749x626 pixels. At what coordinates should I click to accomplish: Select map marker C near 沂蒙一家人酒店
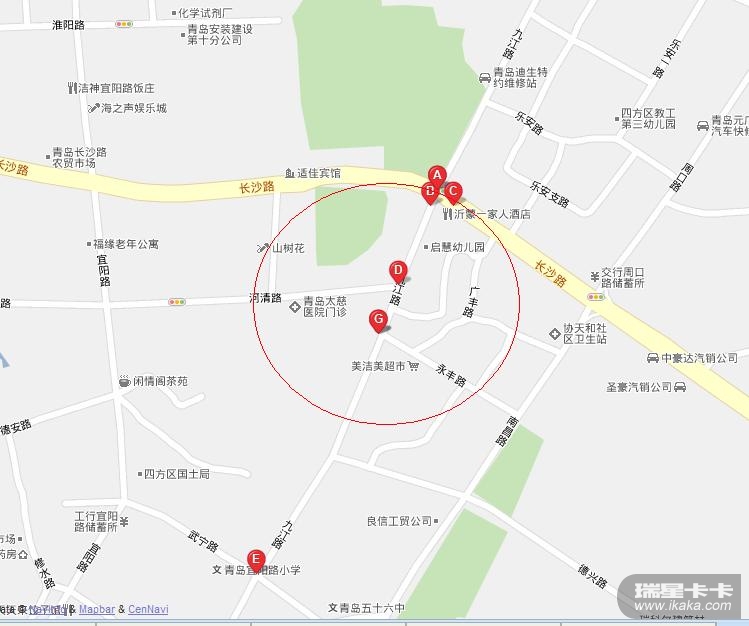click(453, 191)
